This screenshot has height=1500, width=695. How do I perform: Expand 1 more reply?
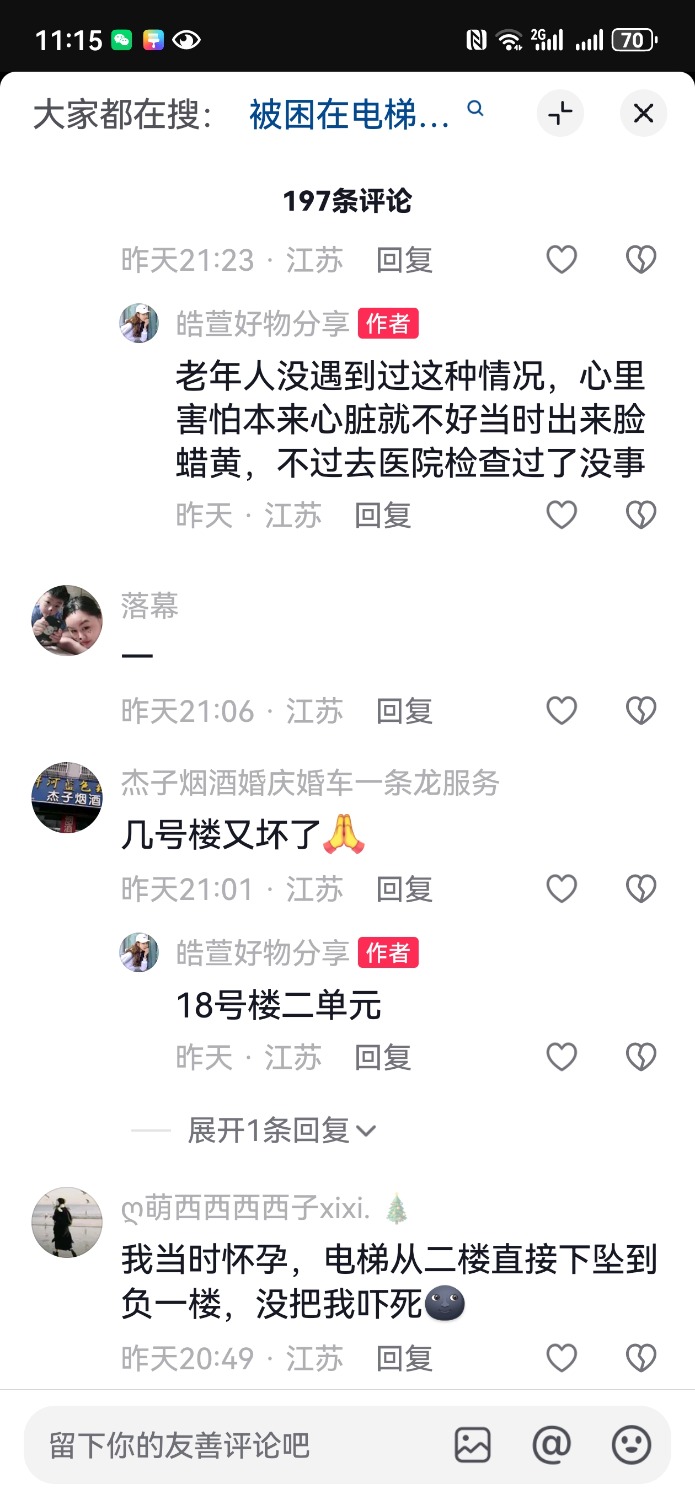[x=282, y=1130]
